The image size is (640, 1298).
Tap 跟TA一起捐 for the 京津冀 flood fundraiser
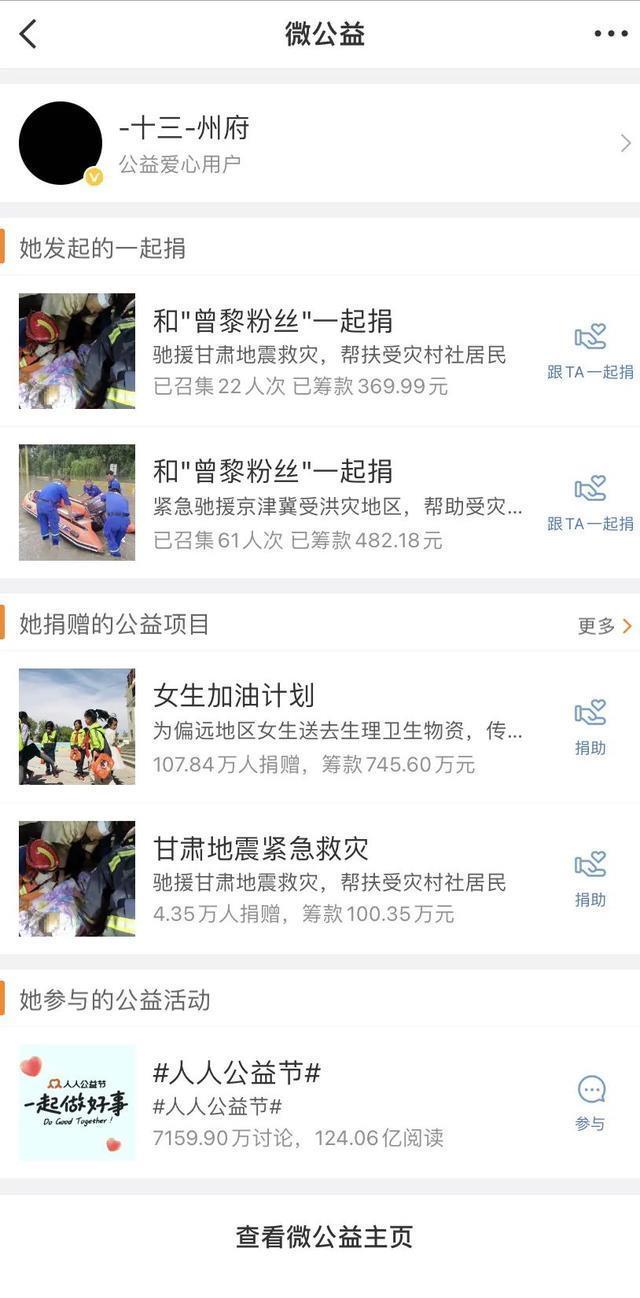(590, 503)
